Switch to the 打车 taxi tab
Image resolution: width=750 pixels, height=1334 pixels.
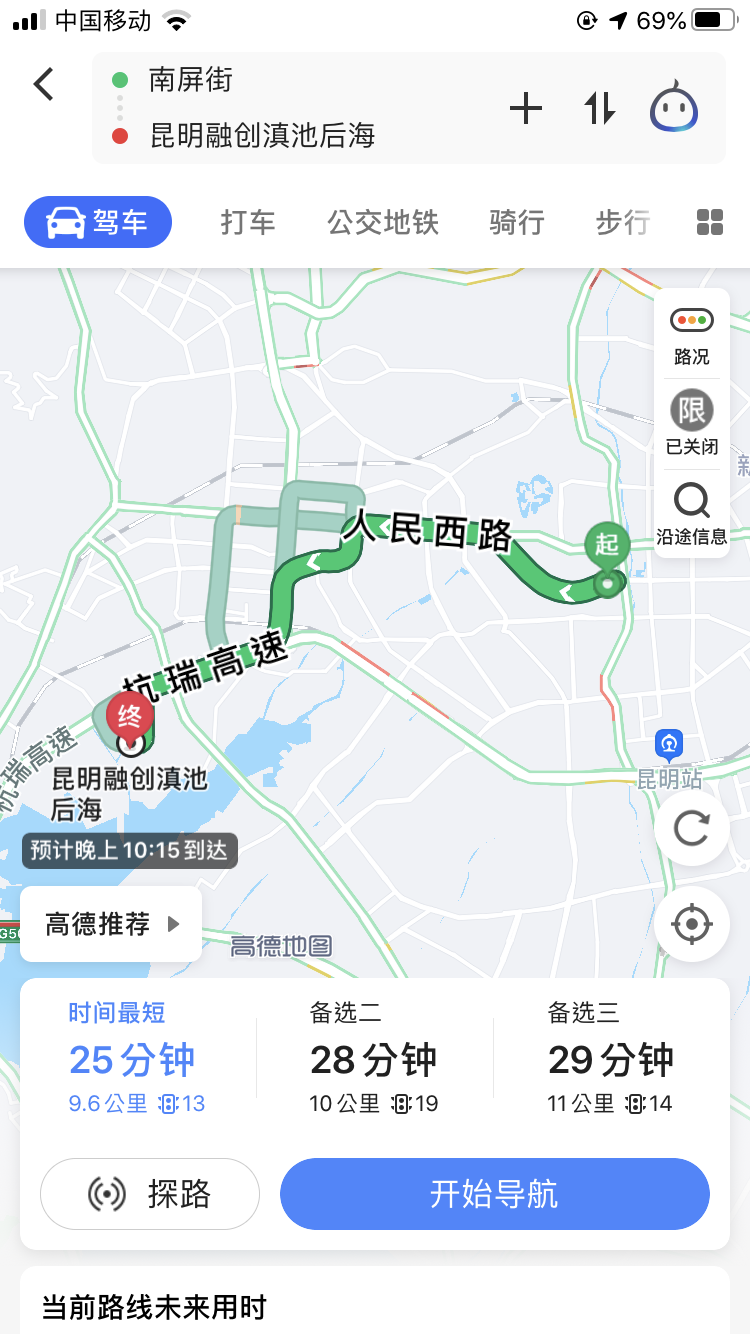tap(248, 222)
